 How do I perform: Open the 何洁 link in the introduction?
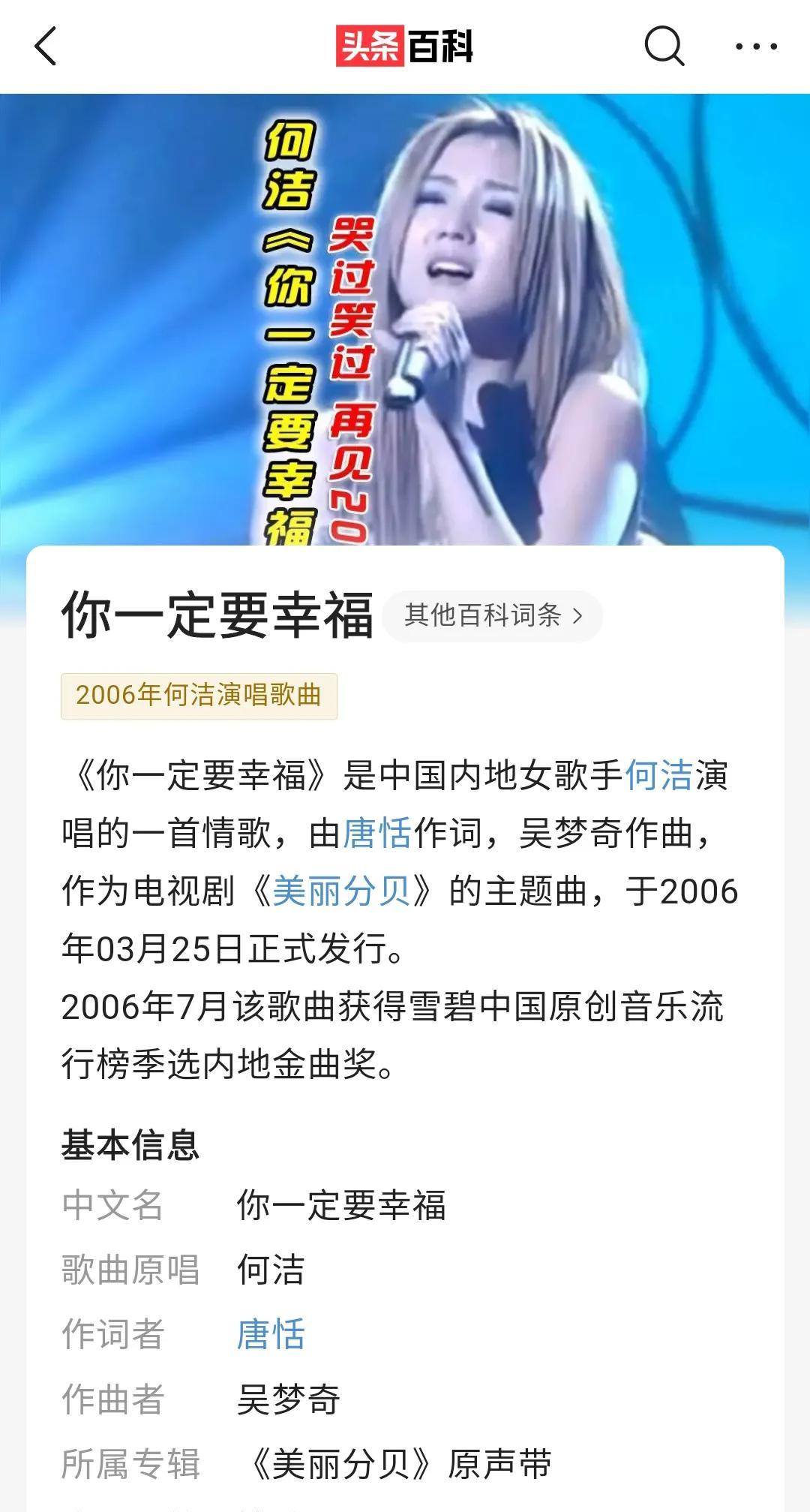tap(658, 775)
